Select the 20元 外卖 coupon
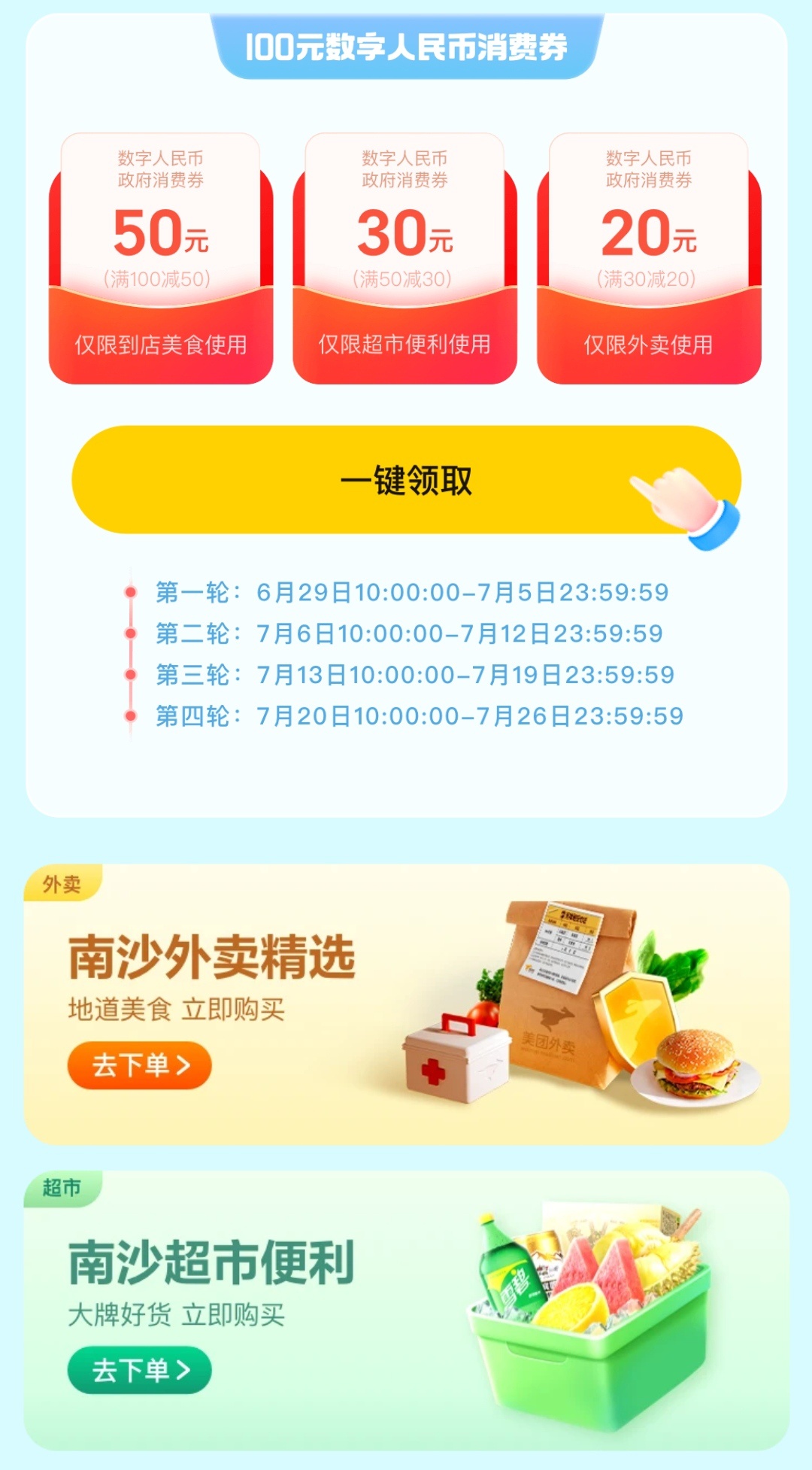812x1470 pixels. coord(649,258)
